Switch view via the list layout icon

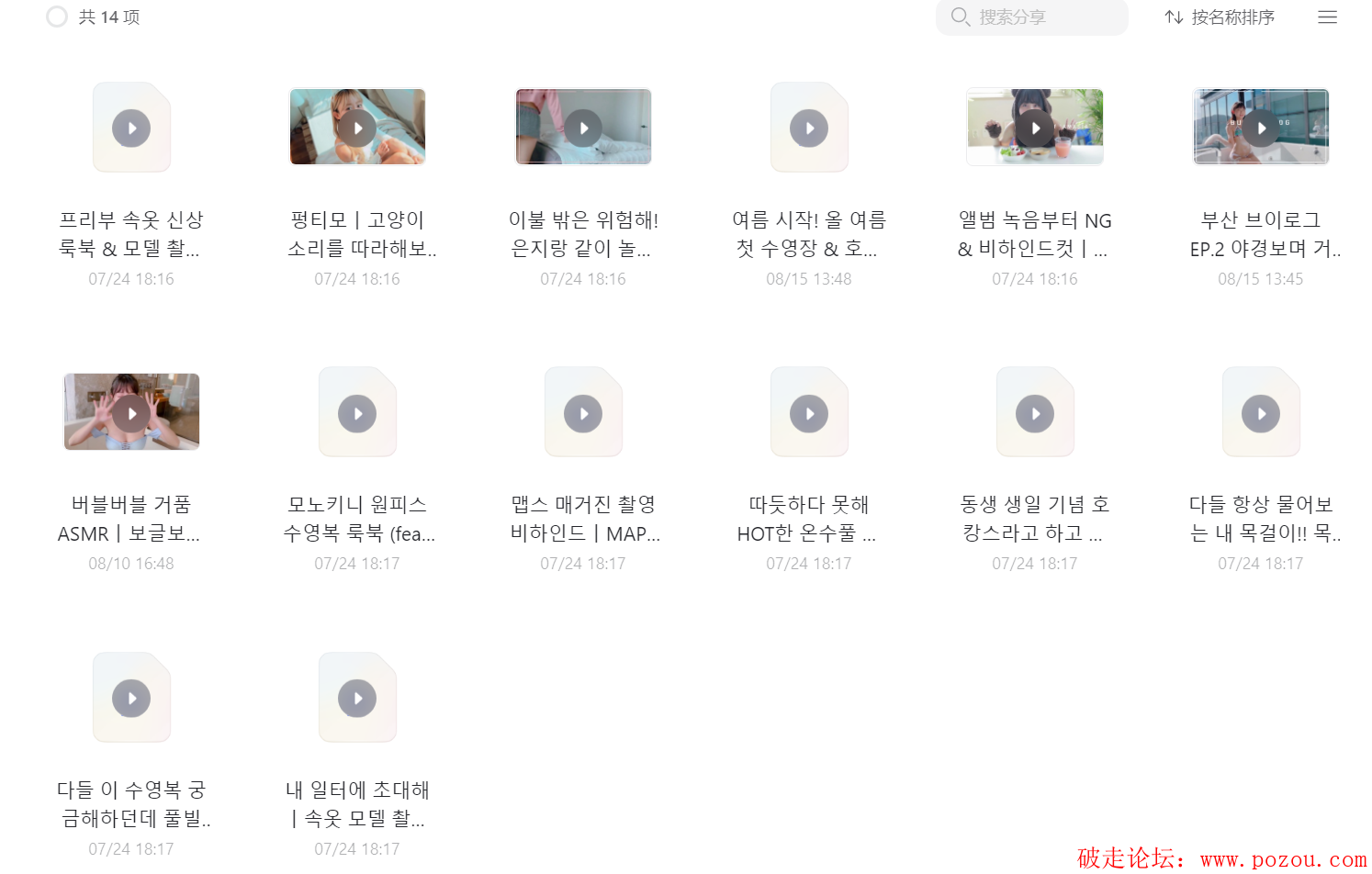pos(1327,17)
